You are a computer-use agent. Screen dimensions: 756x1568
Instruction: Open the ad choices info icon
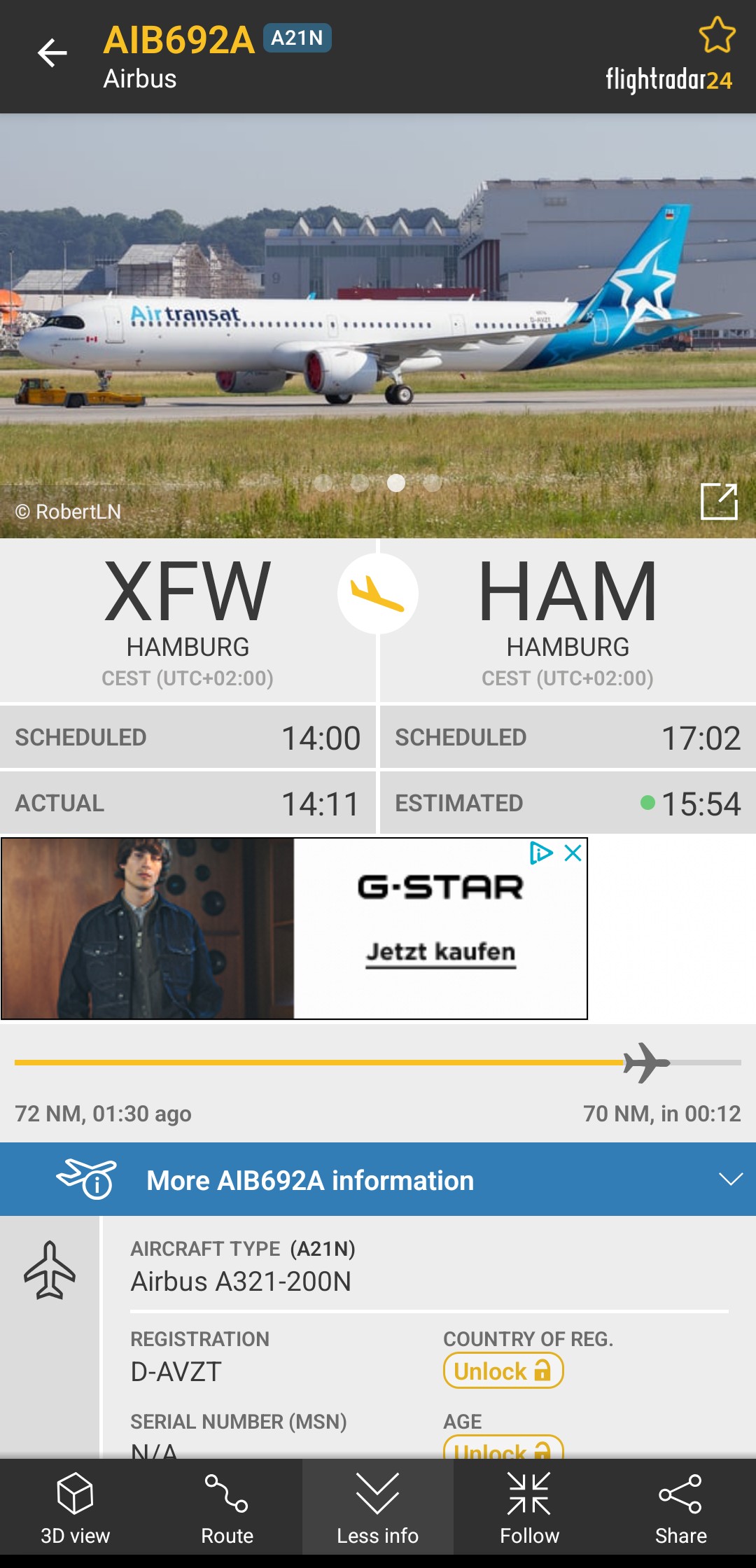tap(540, 853)
